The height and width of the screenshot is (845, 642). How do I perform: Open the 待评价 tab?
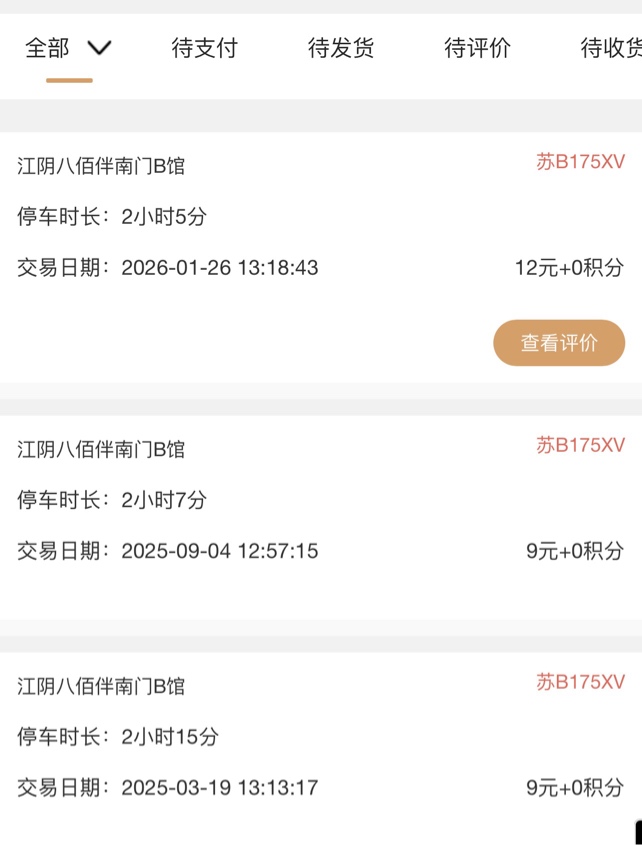click(477, 48)
